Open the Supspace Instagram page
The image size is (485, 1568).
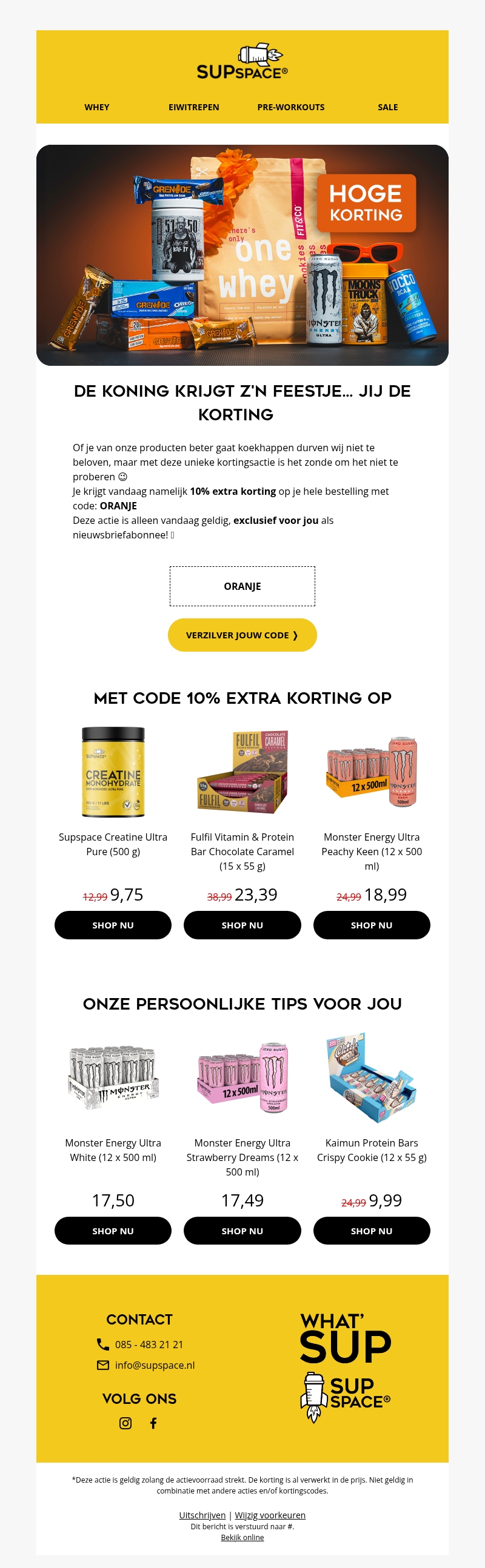(x=125, y=1423)
